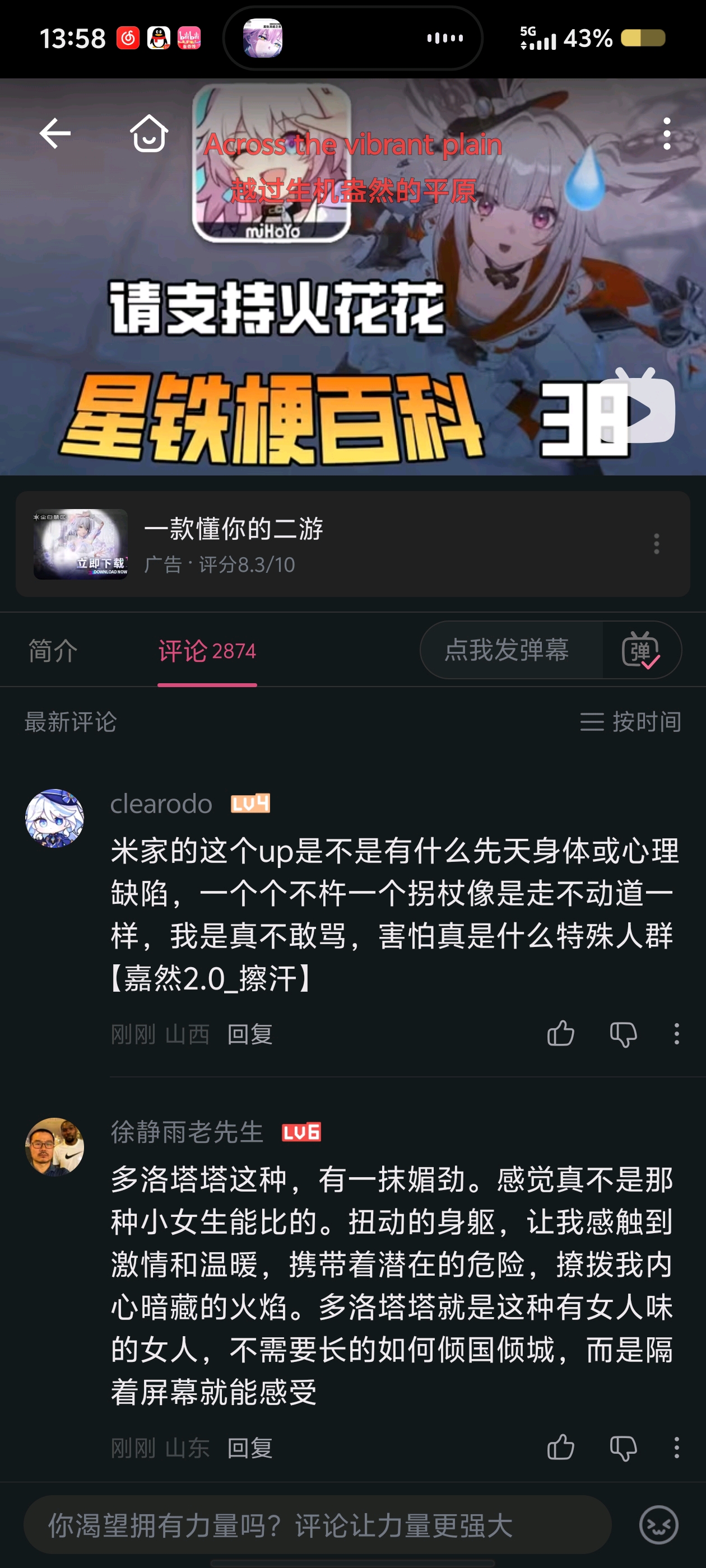Viewport: 706px width, 1568px height.
Task: Tap the home icon on the video
Action: pyautogui.click(x=148, y=133)
